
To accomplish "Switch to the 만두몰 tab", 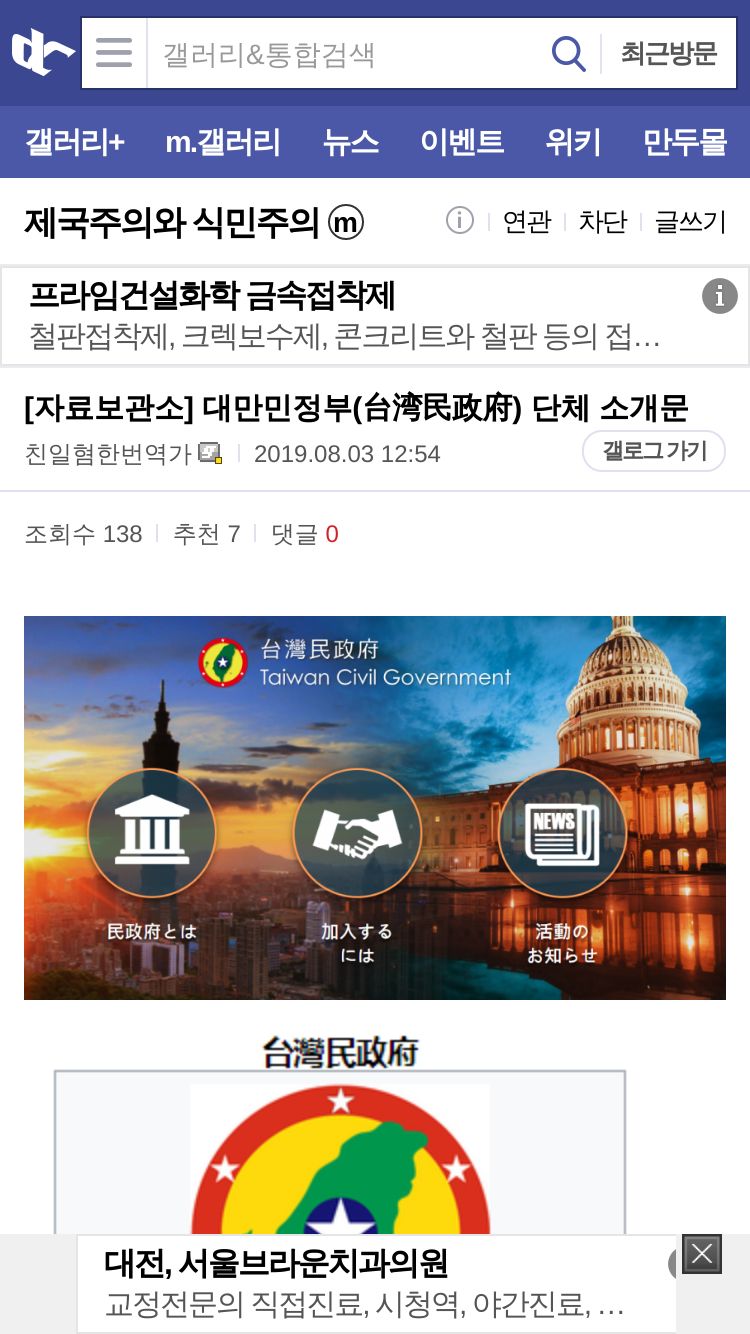I will 685,142.
